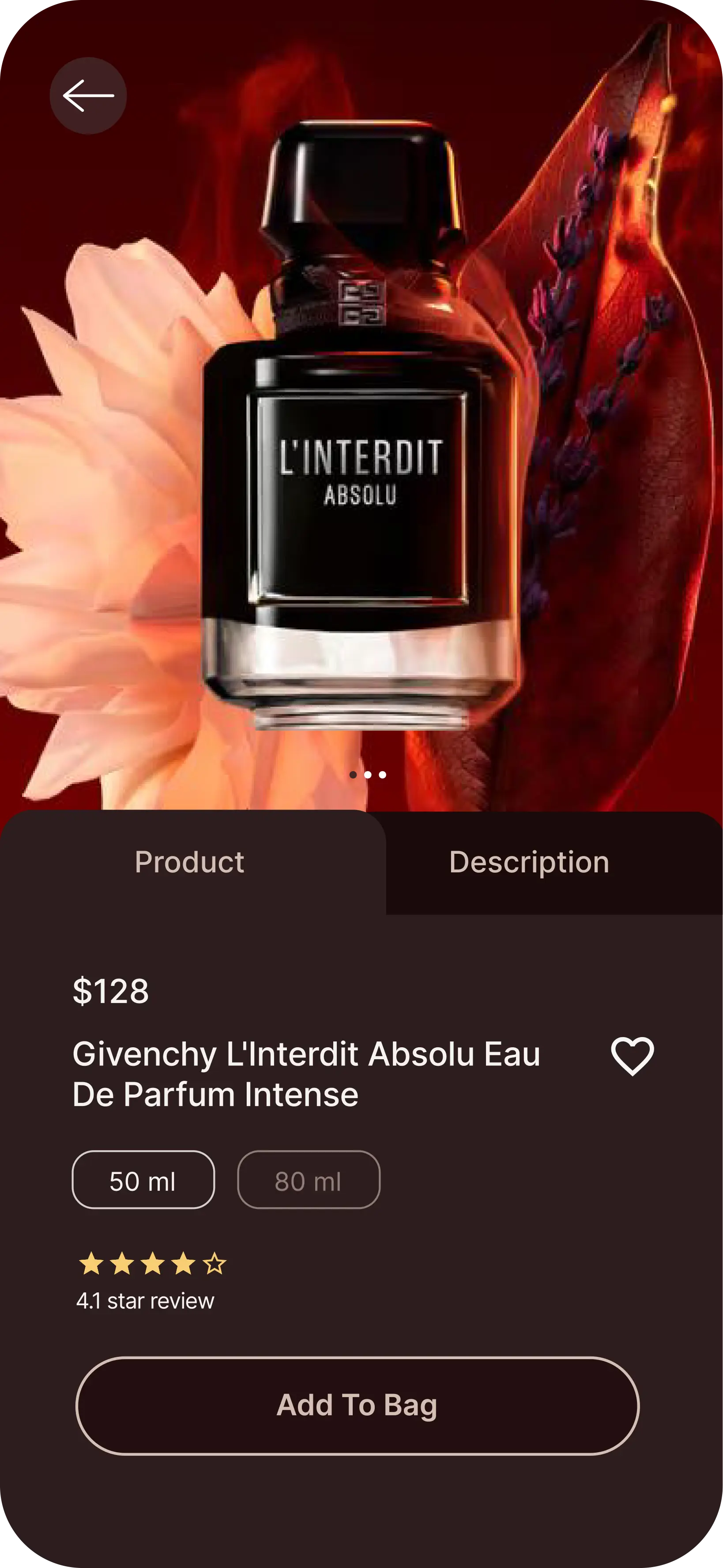Choose the 80 ml size
723x1568 pixels.
tap(309, 1180)
